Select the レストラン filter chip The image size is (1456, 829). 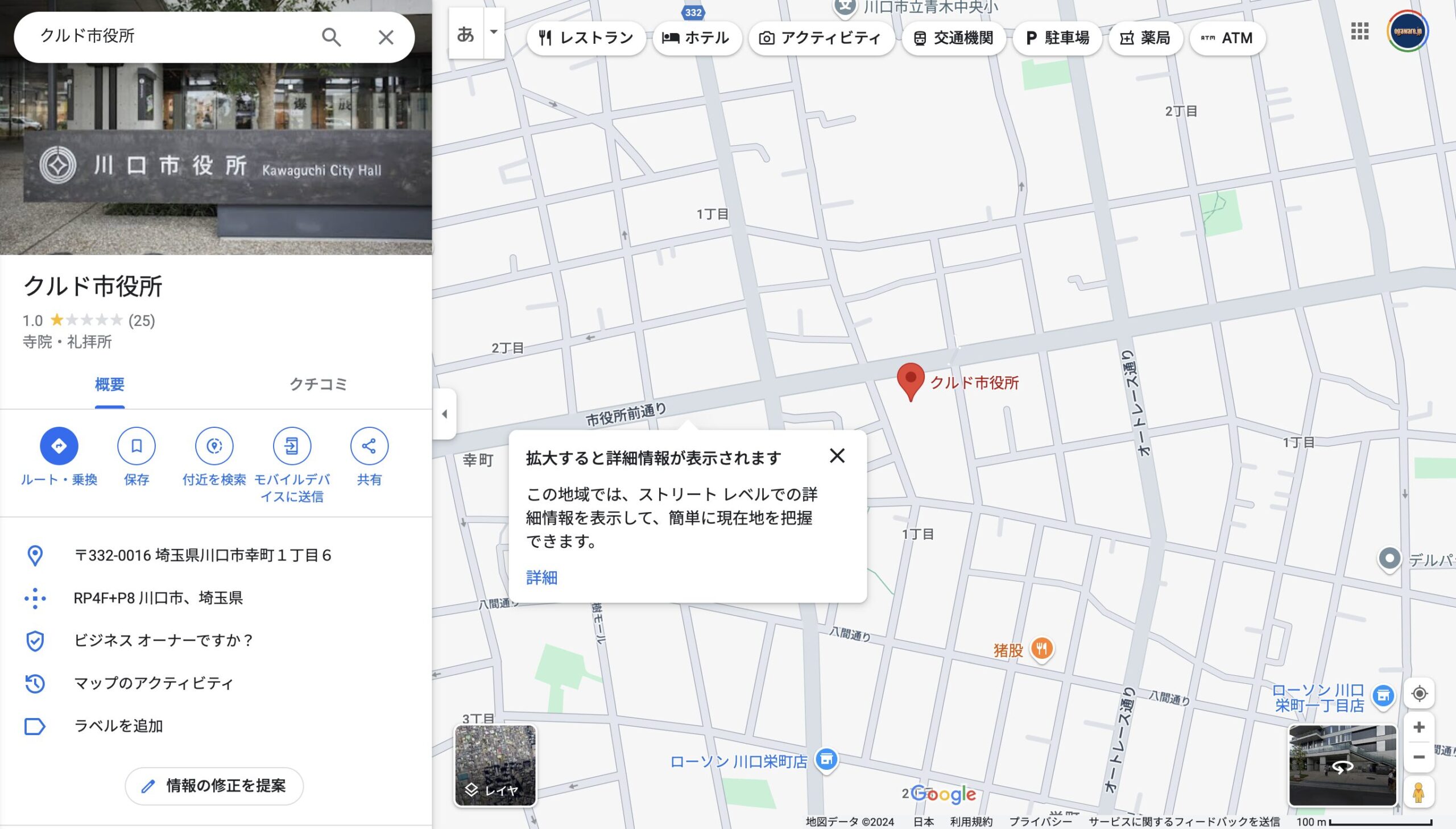(585, 38)
